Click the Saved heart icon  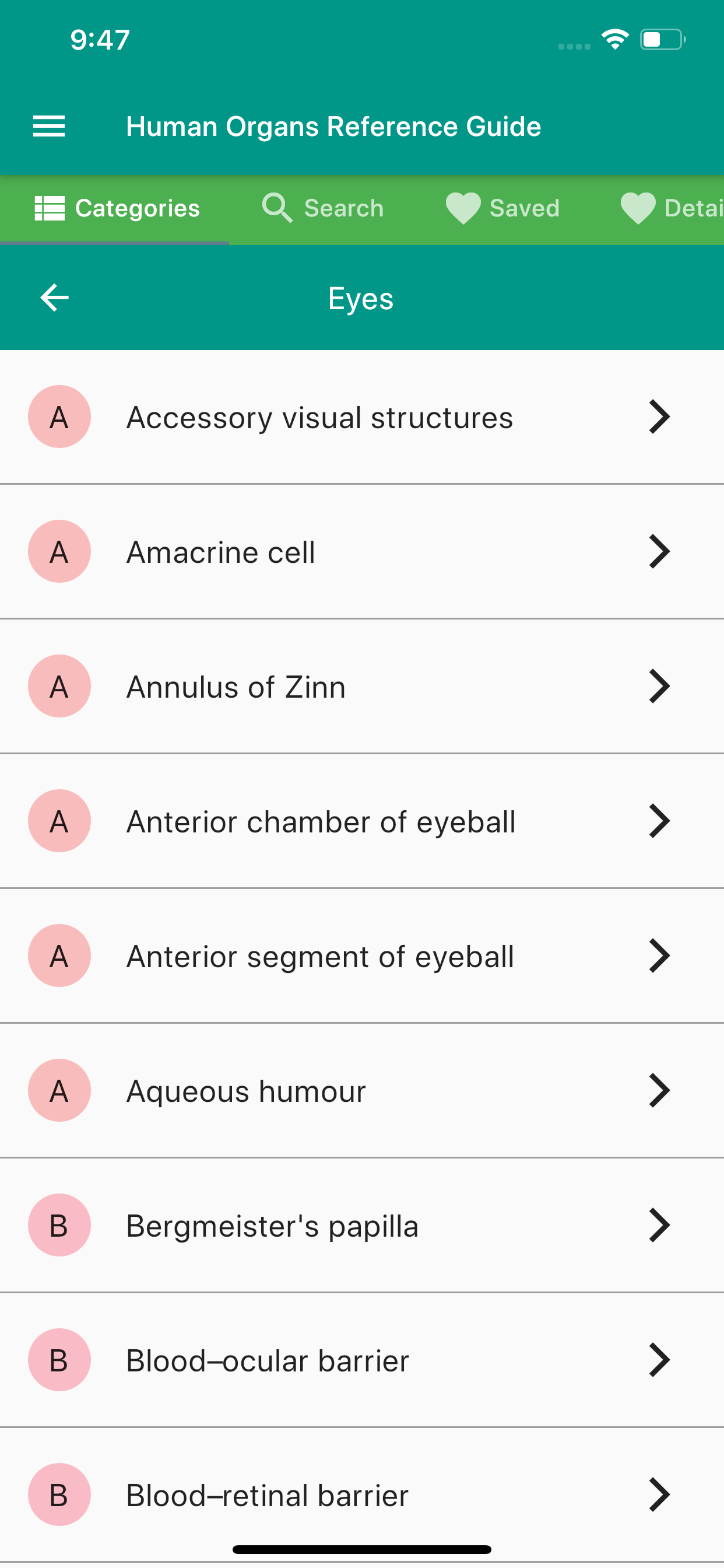click(463, 209)
